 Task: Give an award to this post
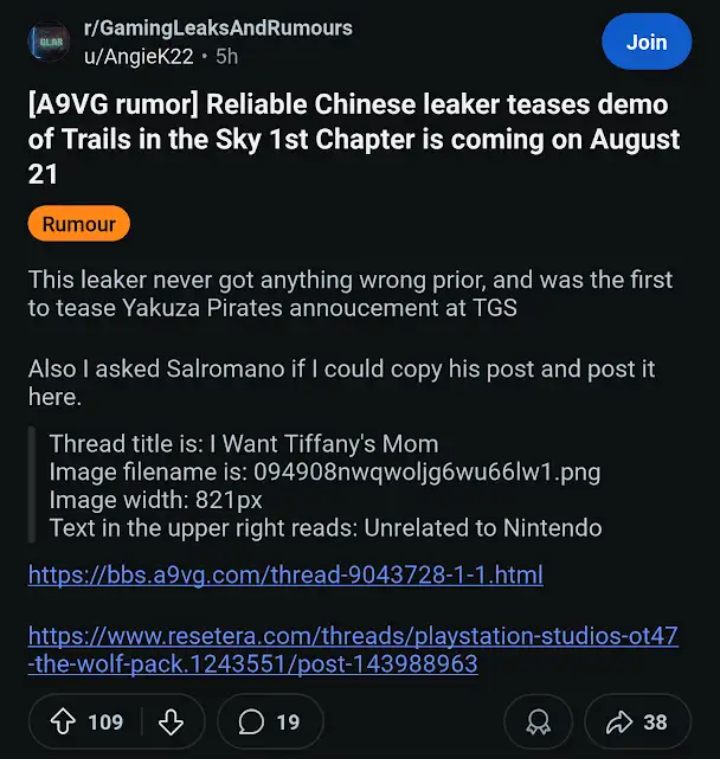click(x=538, y=722)
